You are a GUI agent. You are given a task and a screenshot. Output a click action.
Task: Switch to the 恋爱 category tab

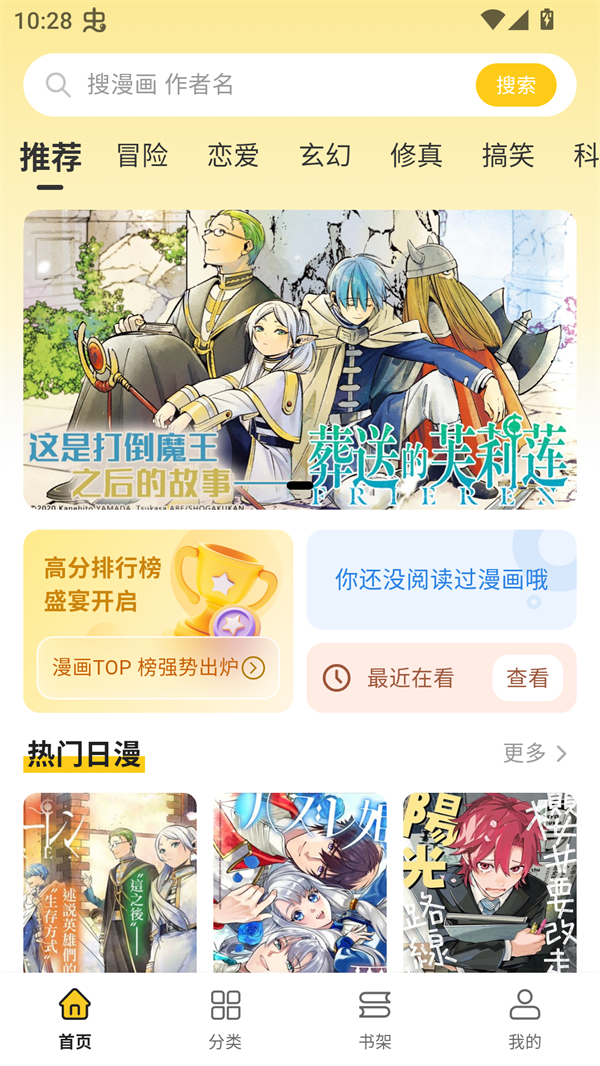coord(233,156)
